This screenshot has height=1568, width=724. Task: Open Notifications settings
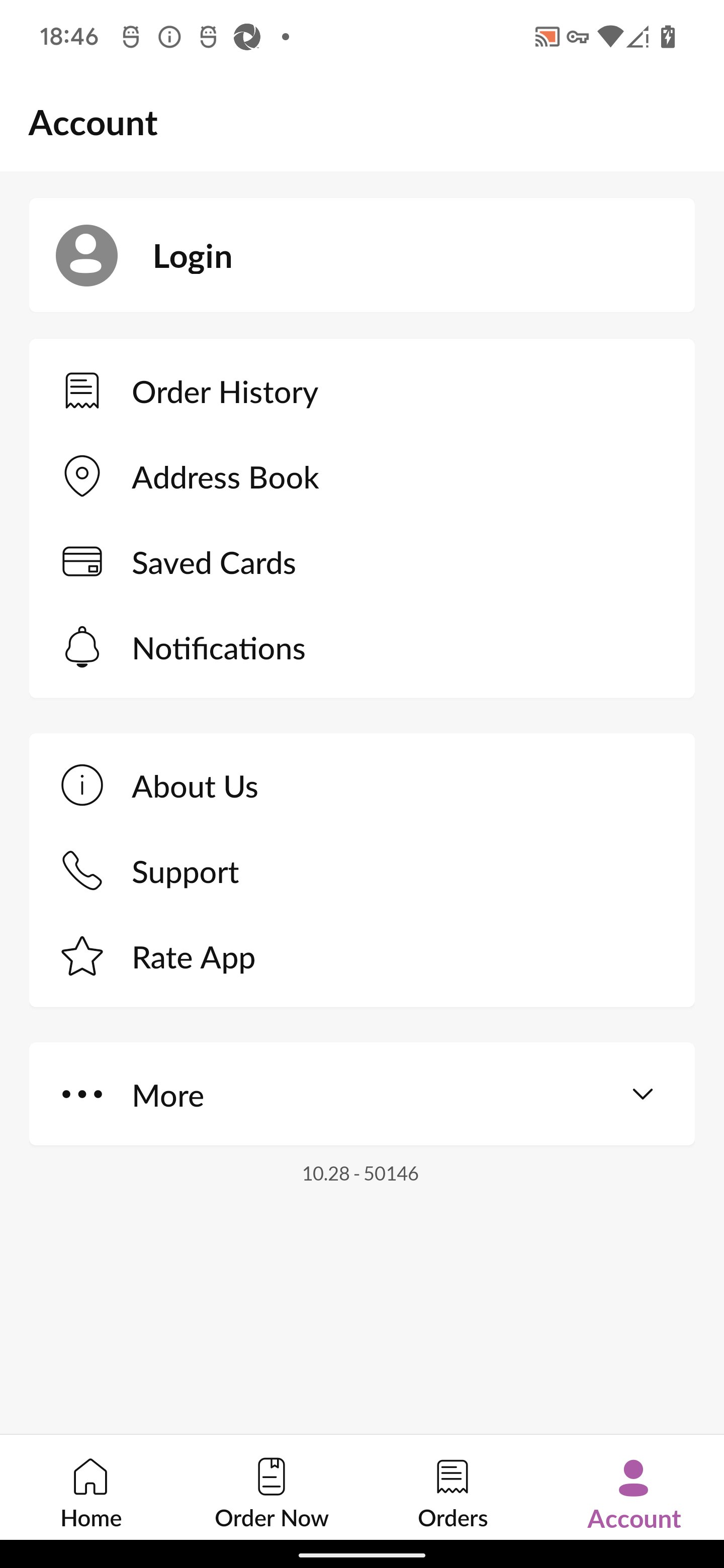click(x=361, y=648)
